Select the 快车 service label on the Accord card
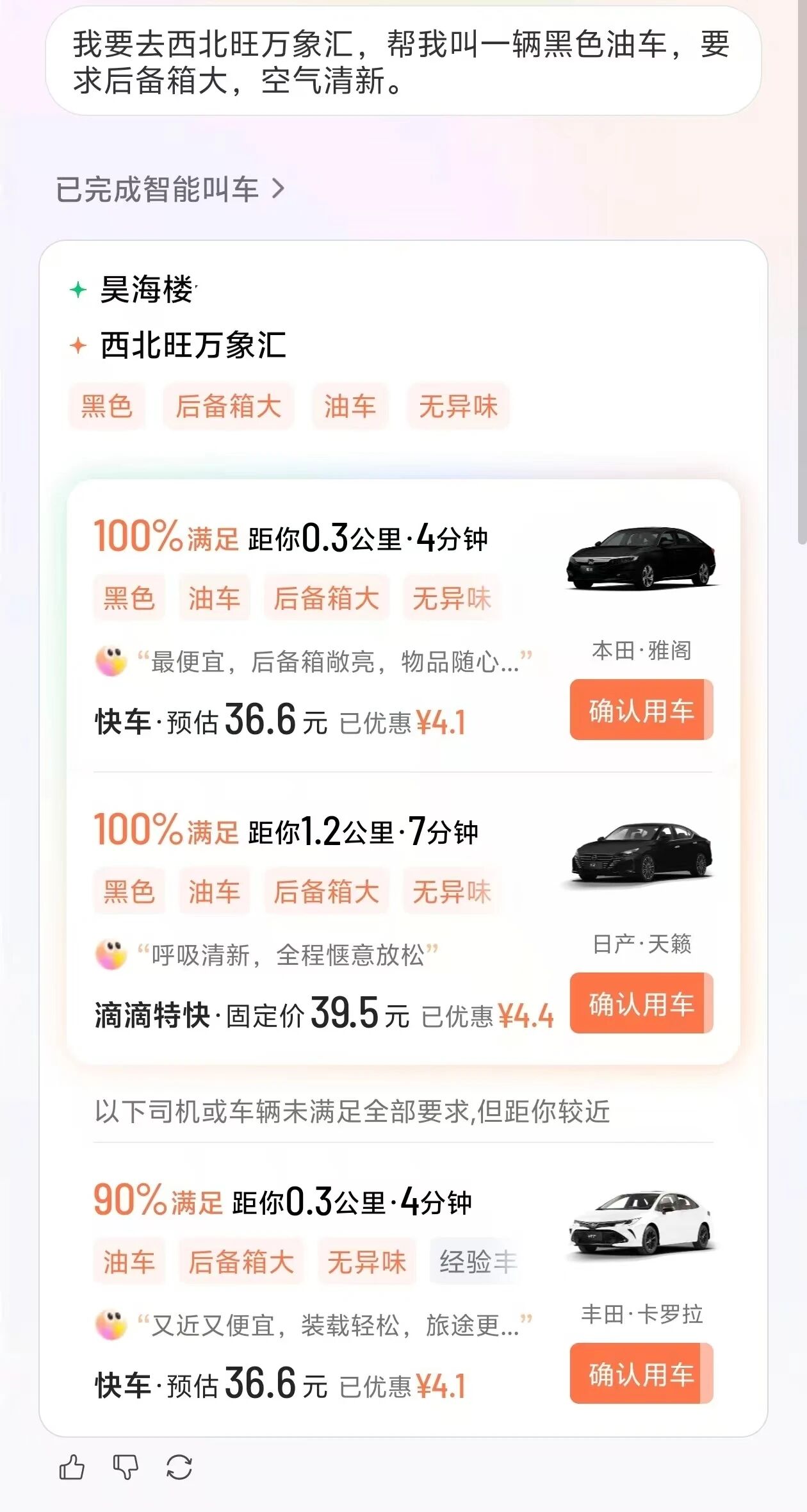This screenshot has width=807, height=1512. pyautogui.click(x=122, y=721)
